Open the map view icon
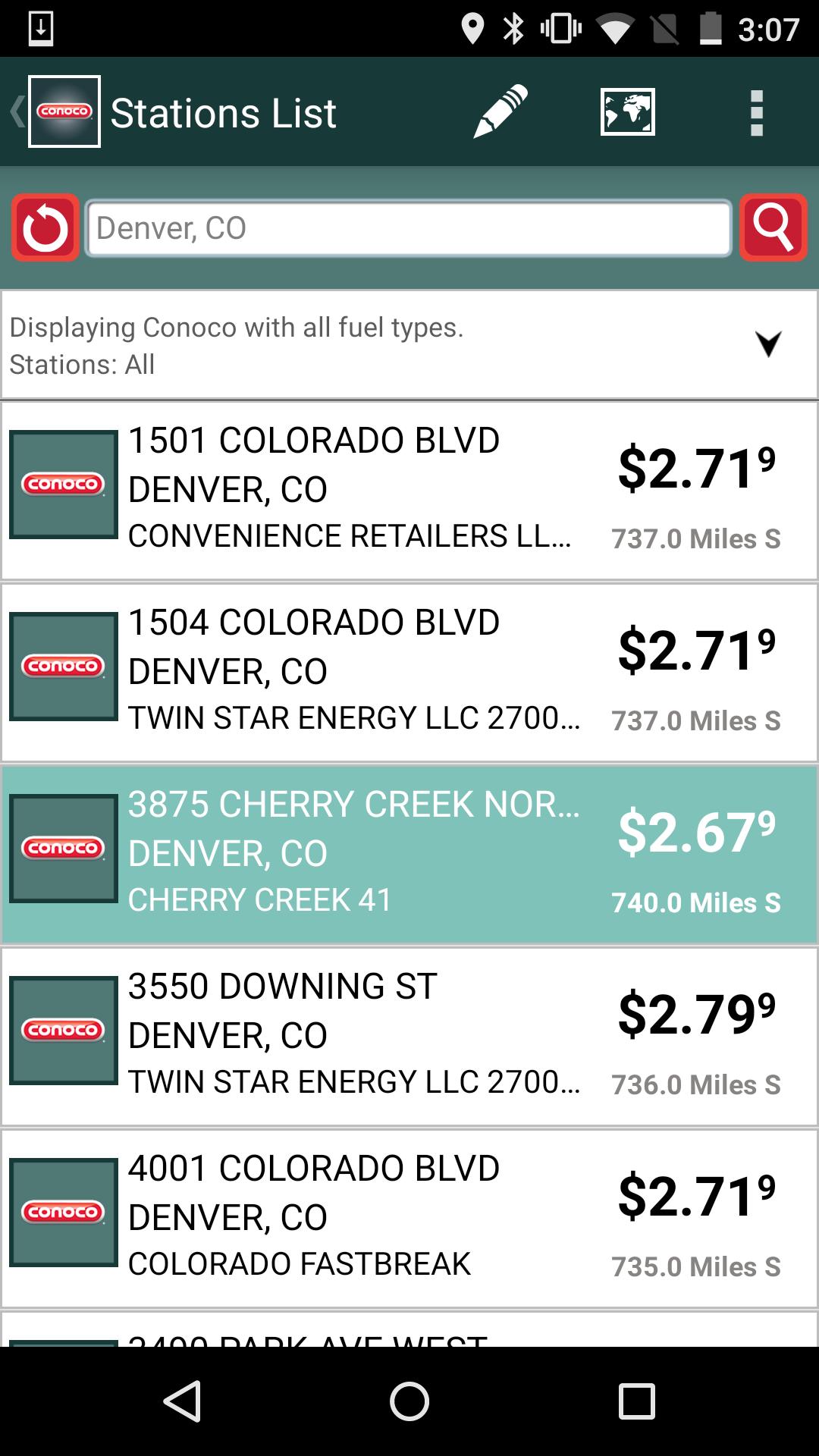 627,111
